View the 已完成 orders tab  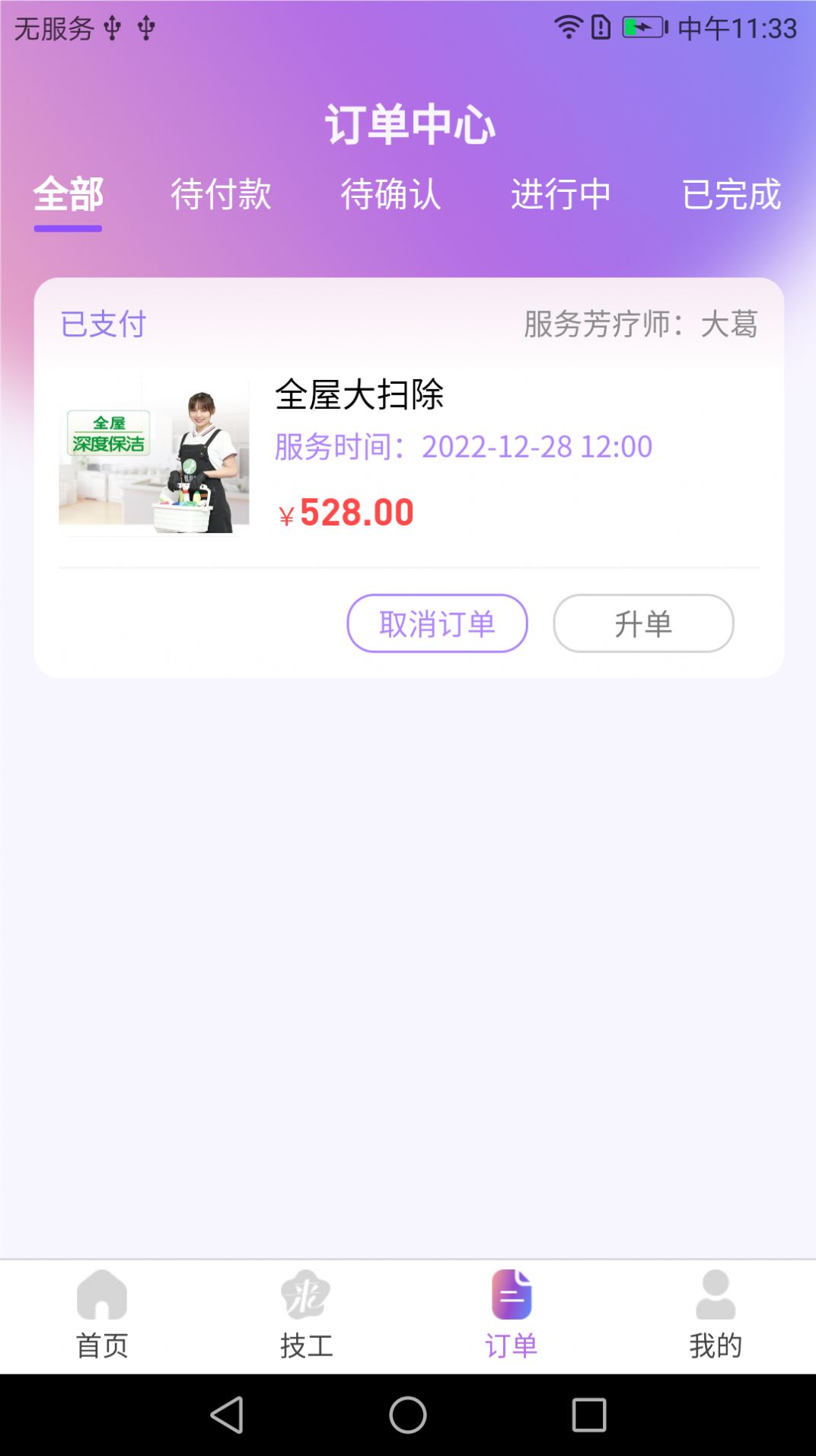[732, 196]
